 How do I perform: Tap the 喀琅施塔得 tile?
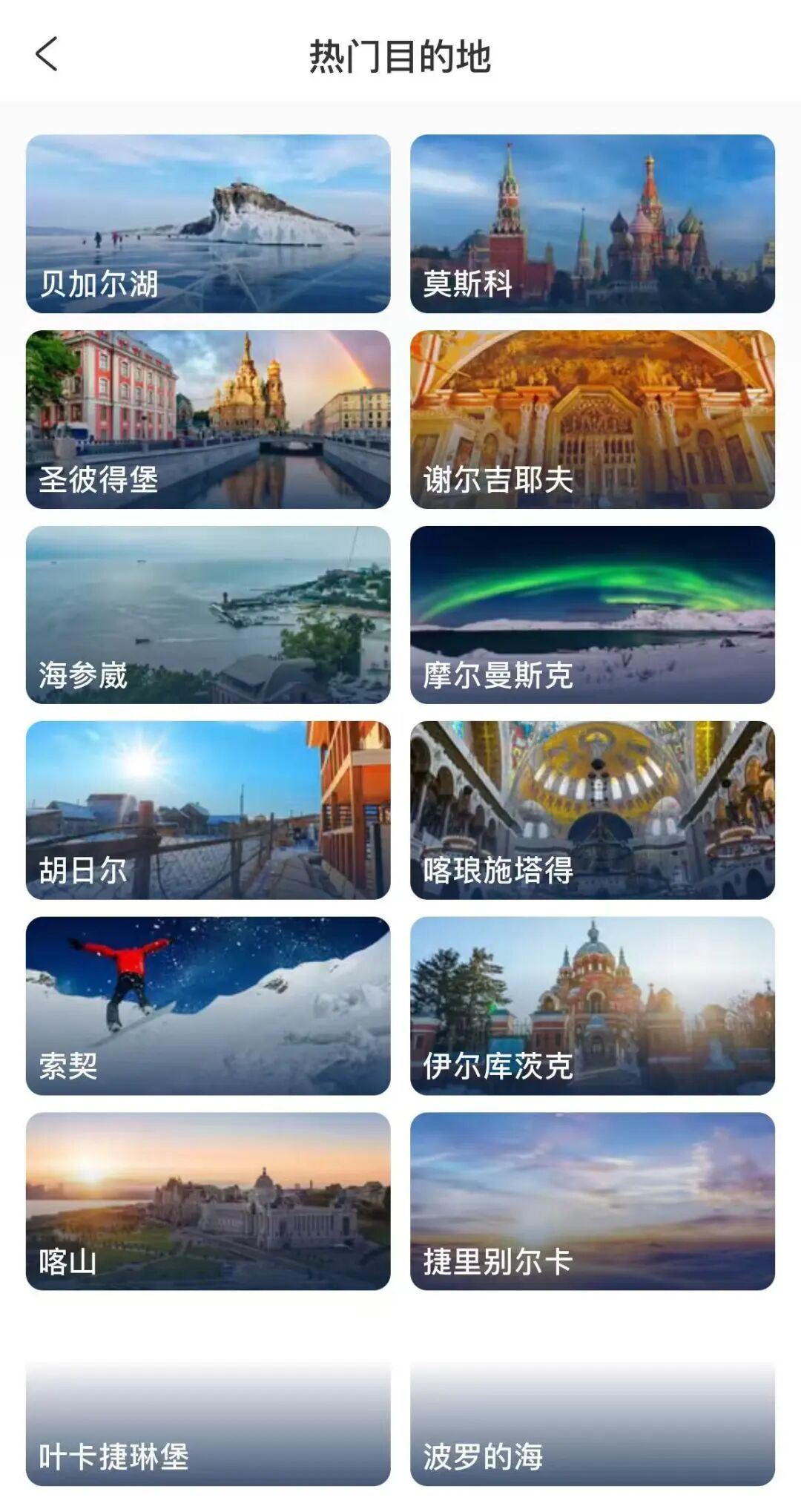(x=592, y=810)
